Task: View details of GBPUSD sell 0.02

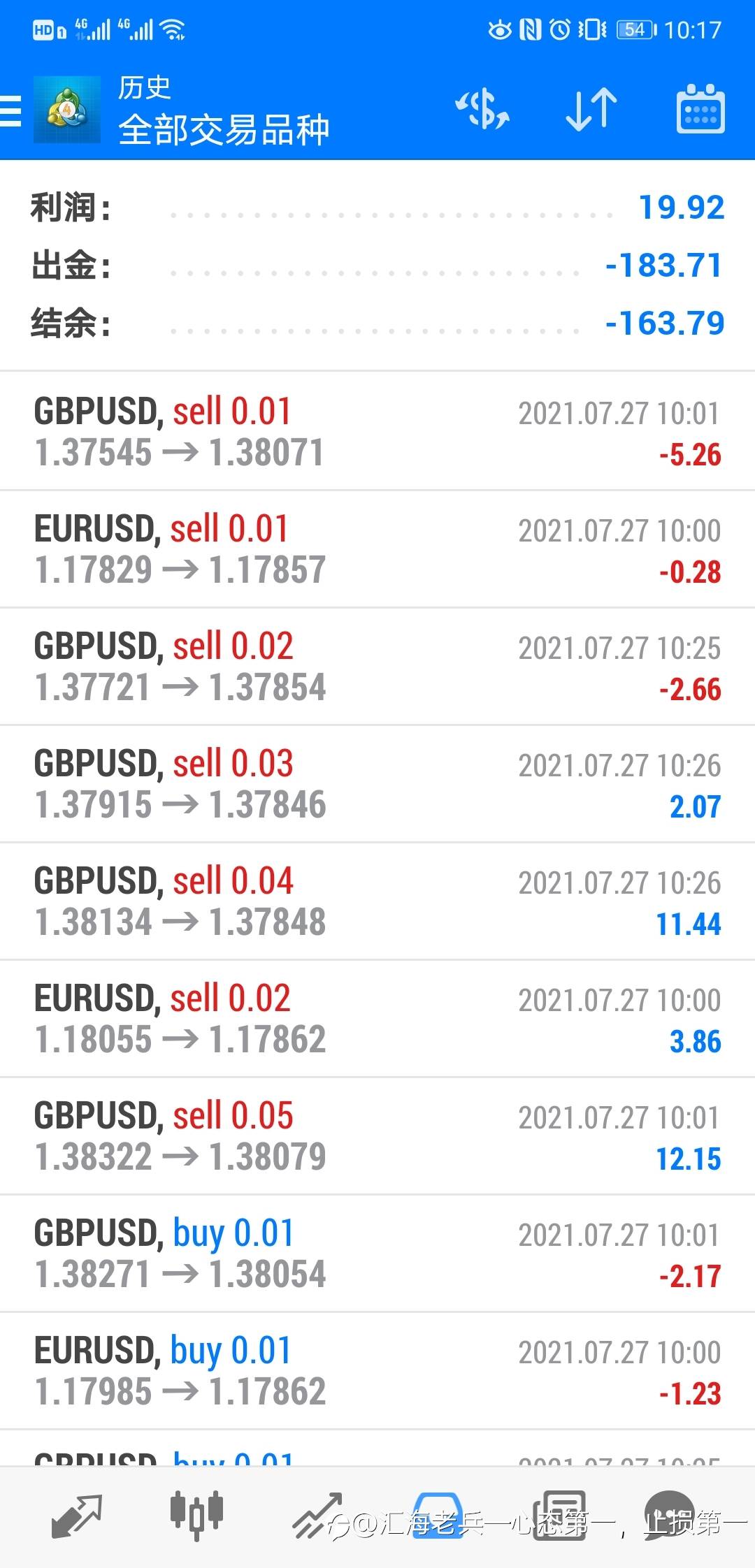Action: tap(377, 667)
